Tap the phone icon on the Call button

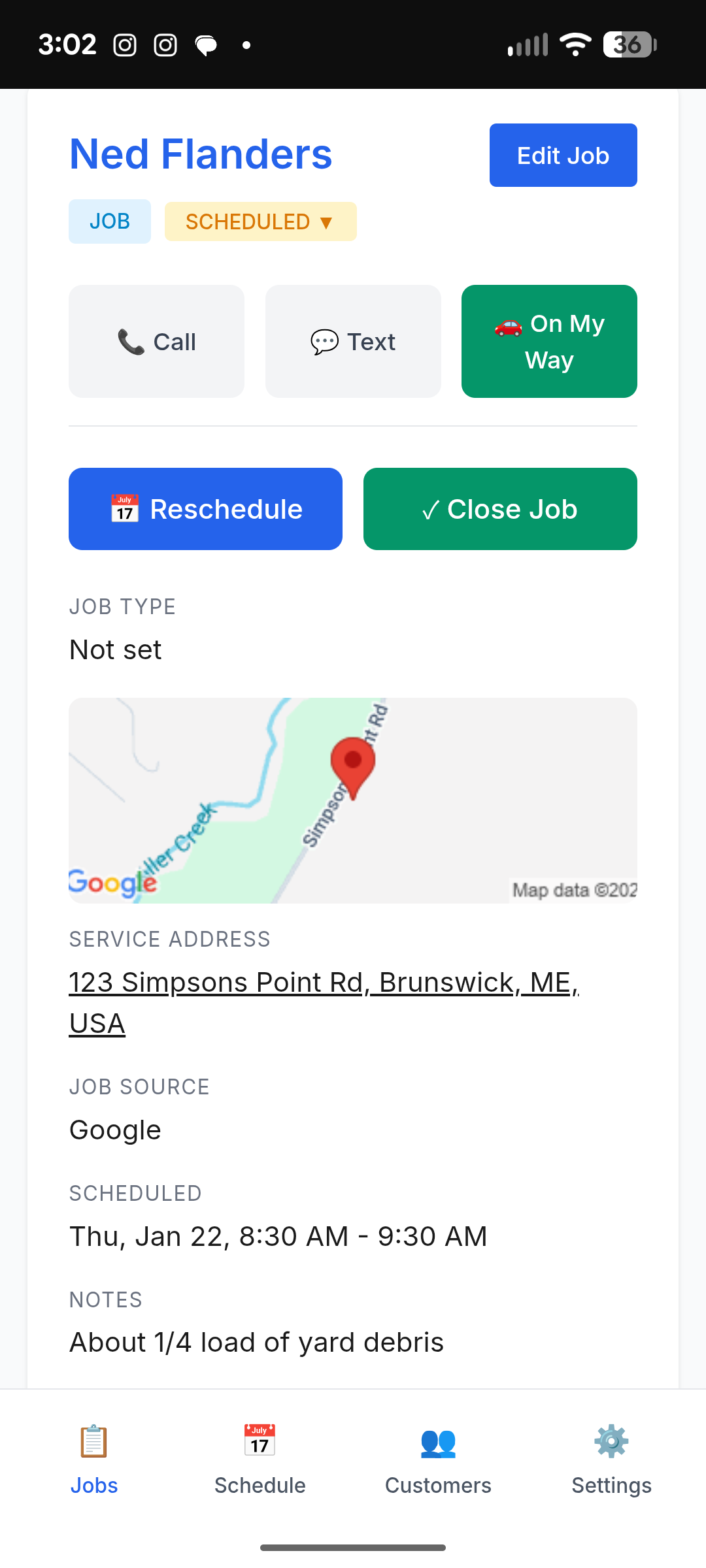tap(130, 340)
